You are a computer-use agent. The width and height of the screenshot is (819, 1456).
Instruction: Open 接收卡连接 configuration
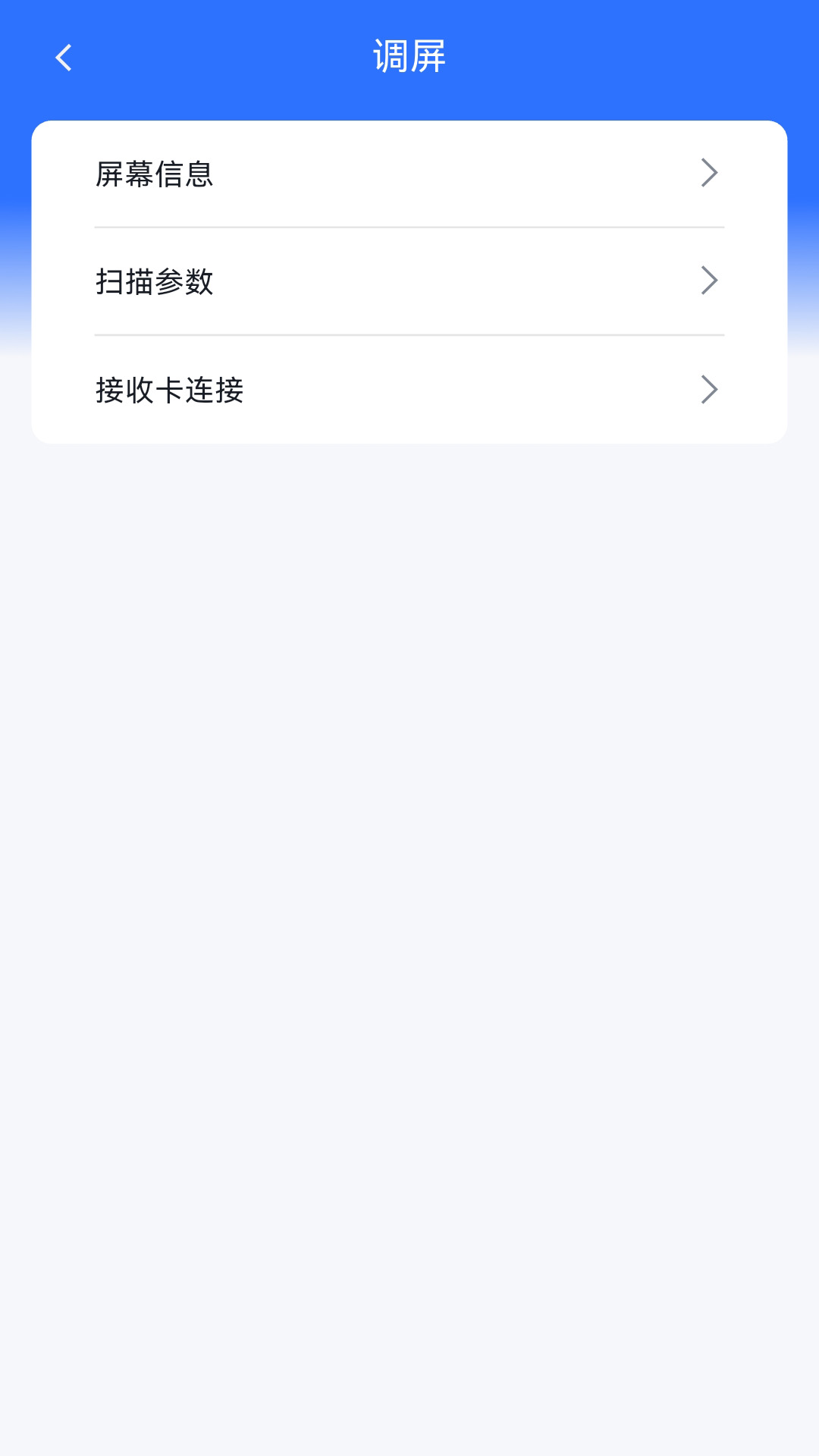(x=409, y=389)
